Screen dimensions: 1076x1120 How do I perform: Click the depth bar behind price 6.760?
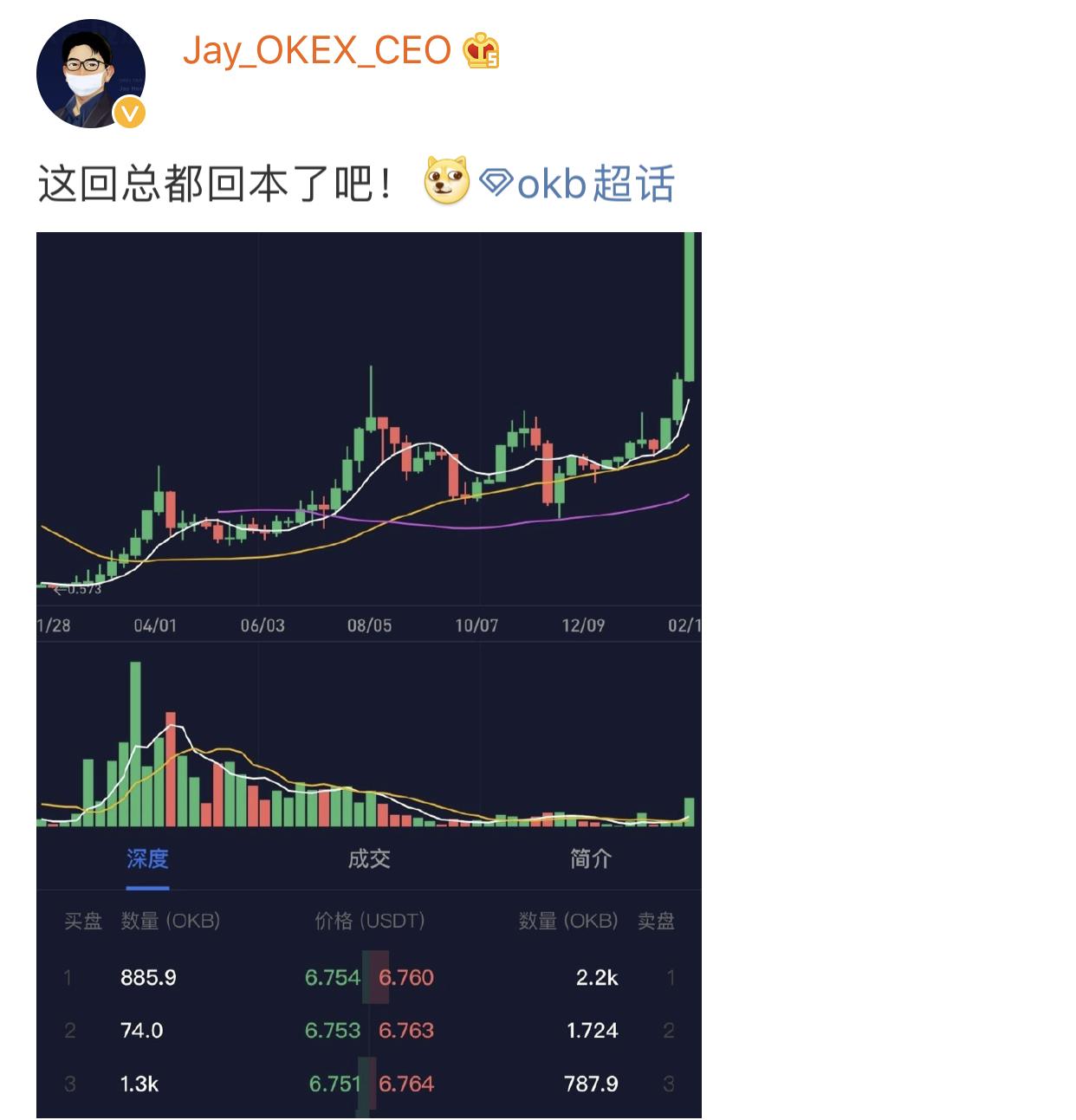coord(374,977)
